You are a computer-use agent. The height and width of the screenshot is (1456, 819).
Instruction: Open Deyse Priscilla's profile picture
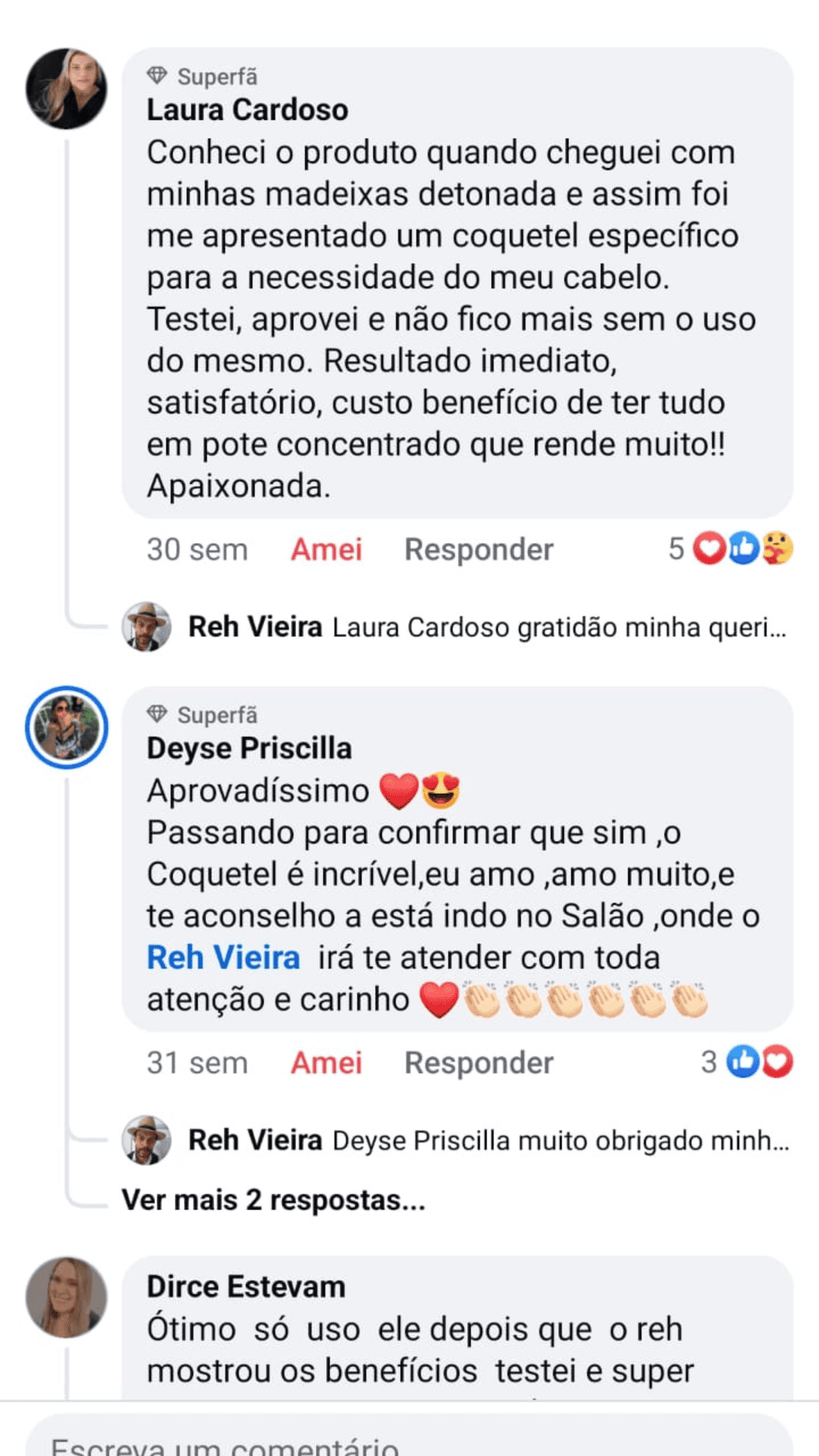(x=67, y=727)
